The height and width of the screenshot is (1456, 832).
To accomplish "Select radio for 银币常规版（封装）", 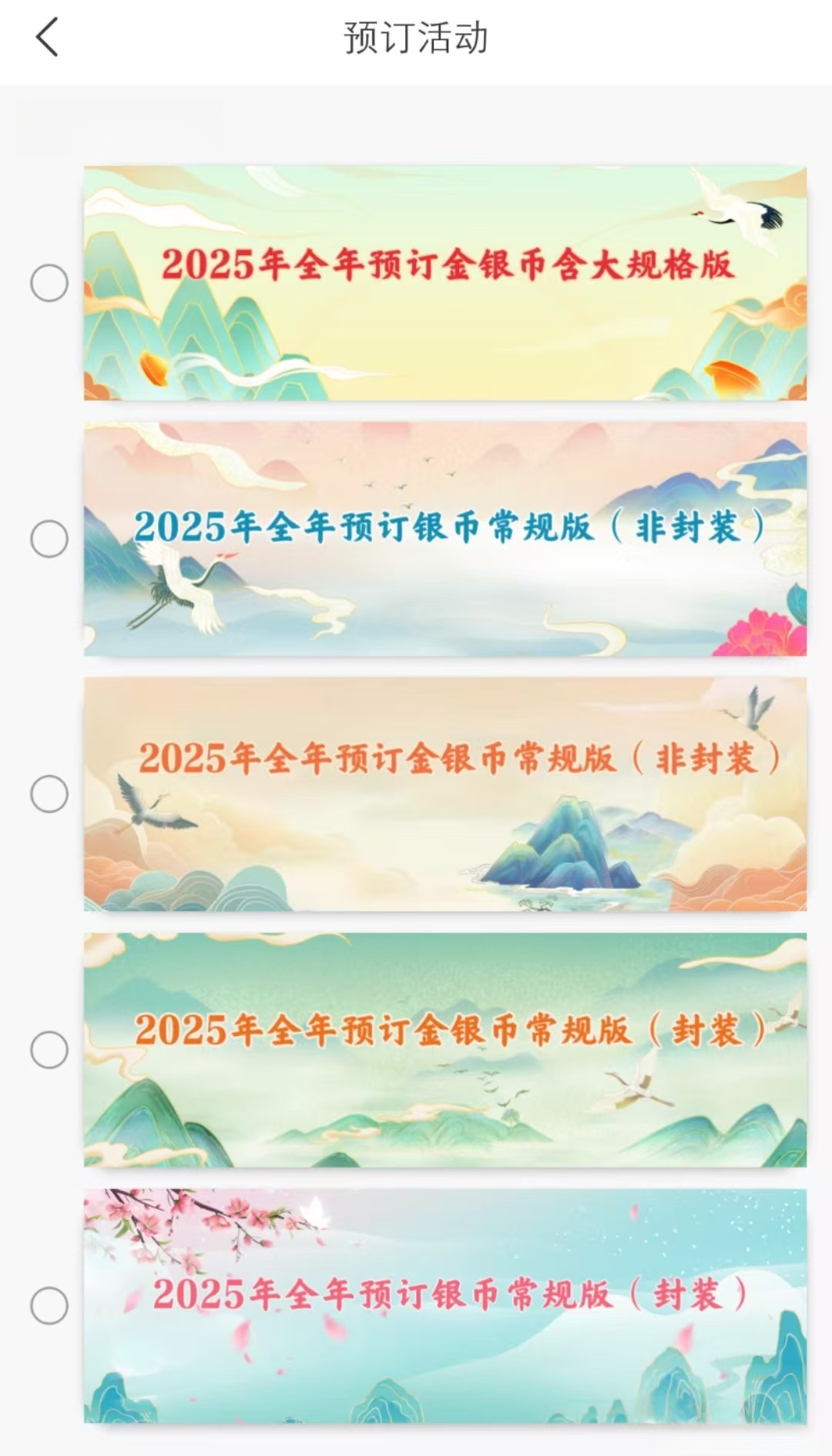I will [x=49, y=1306].
